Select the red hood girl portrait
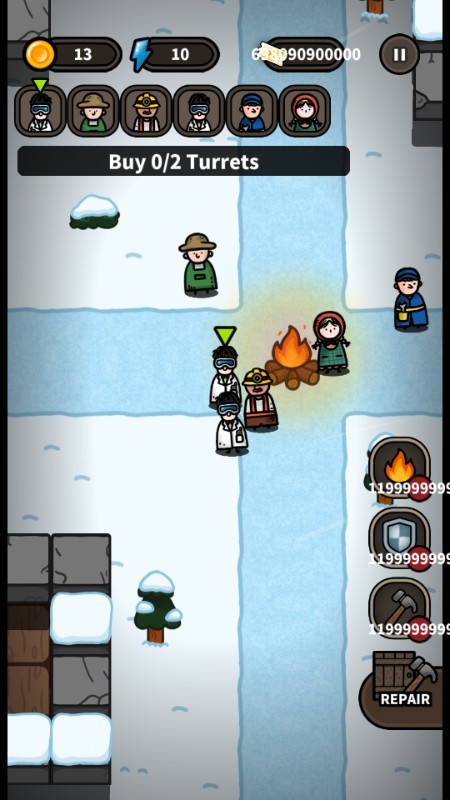This screenshot has height=800, width=450. pos(305,111)
